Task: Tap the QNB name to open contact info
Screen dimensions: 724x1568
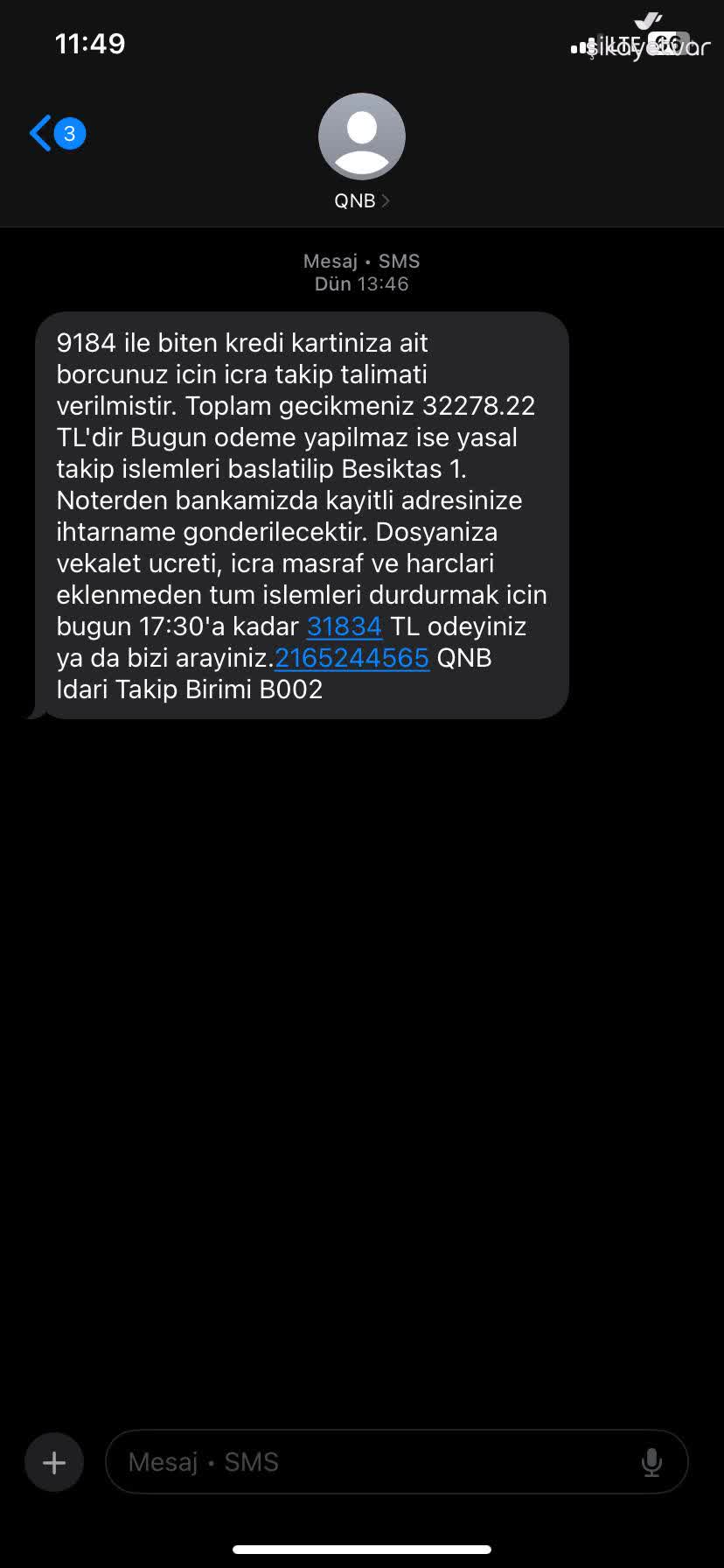Action: (x=353, y=200)
